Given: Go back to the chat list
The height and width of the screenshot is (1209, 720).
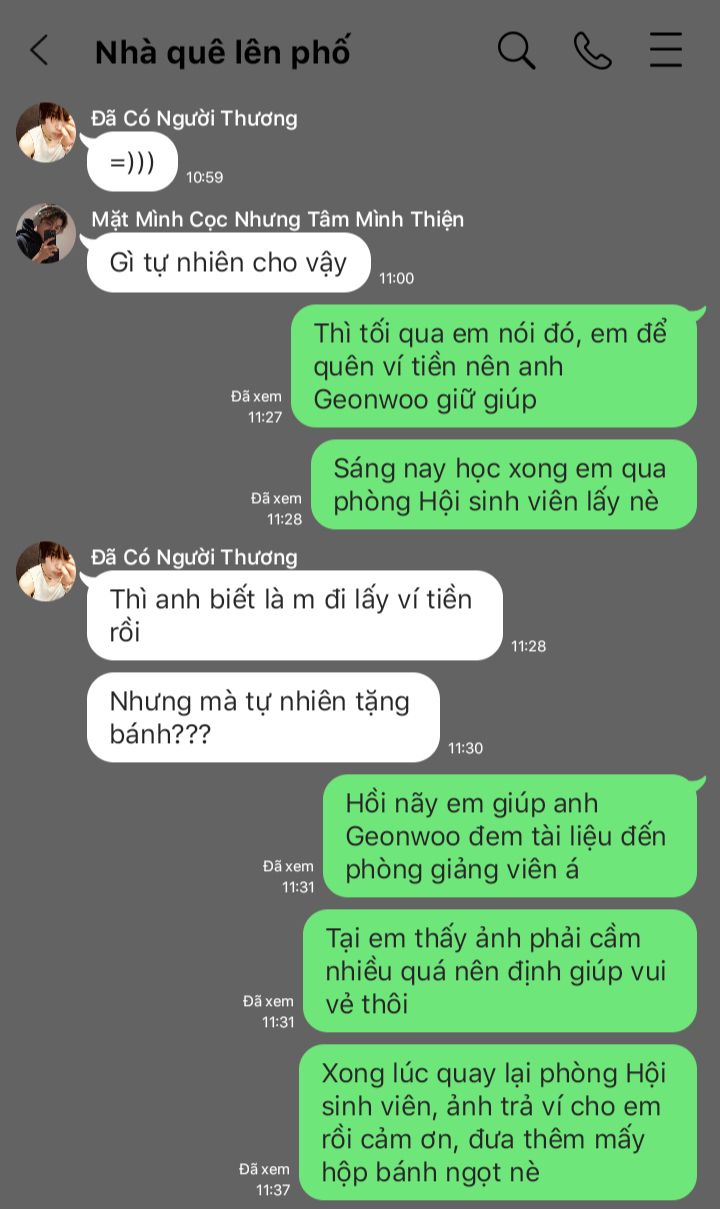Looking at the screenshot, I should click(x=39, y=50).
